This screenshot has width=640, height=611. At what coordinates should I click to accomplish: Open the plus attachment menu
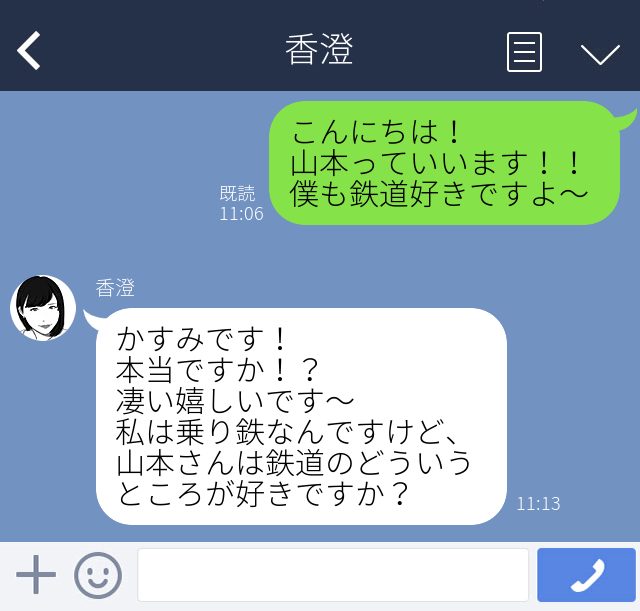[36, 575]
